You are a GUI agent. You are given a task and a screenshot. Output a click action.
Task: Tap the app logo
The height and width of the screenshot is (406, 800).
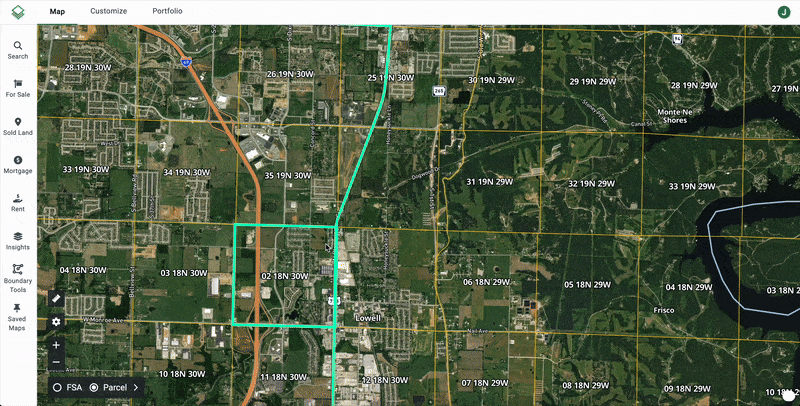click(x=18, y=12)
